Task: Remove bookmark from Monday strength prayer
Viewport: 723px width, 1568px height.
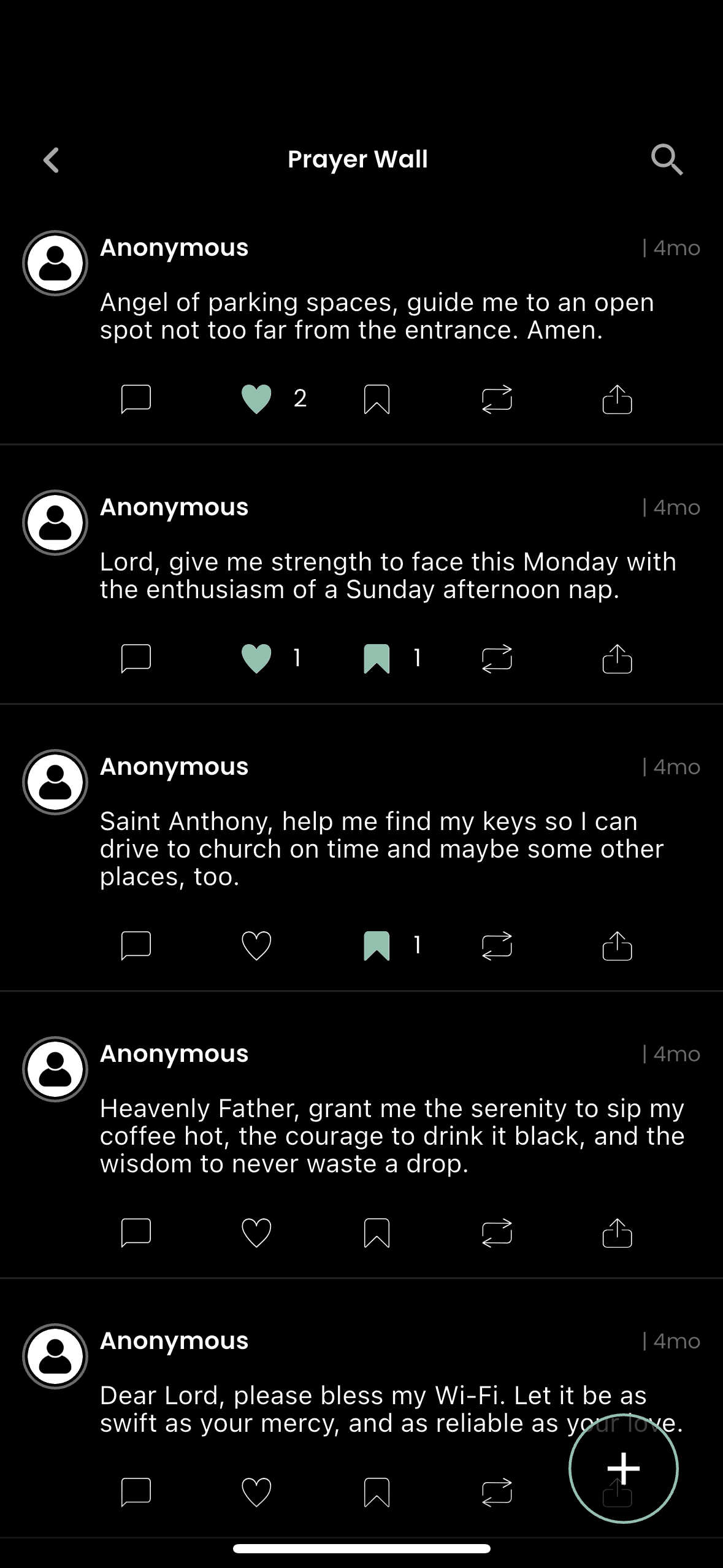Action: pos(377,658)
